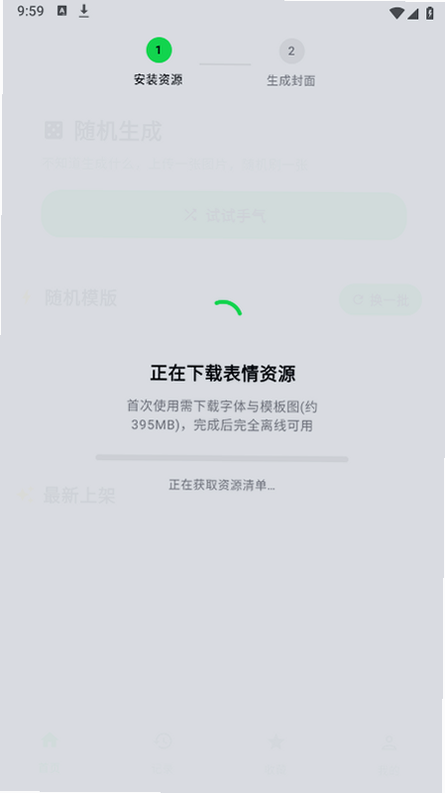Tap the dimmed 试试手气 shuffle button
Image resolution: width=445 pixels, height=793 pixels.
click(x=224, y=215)
